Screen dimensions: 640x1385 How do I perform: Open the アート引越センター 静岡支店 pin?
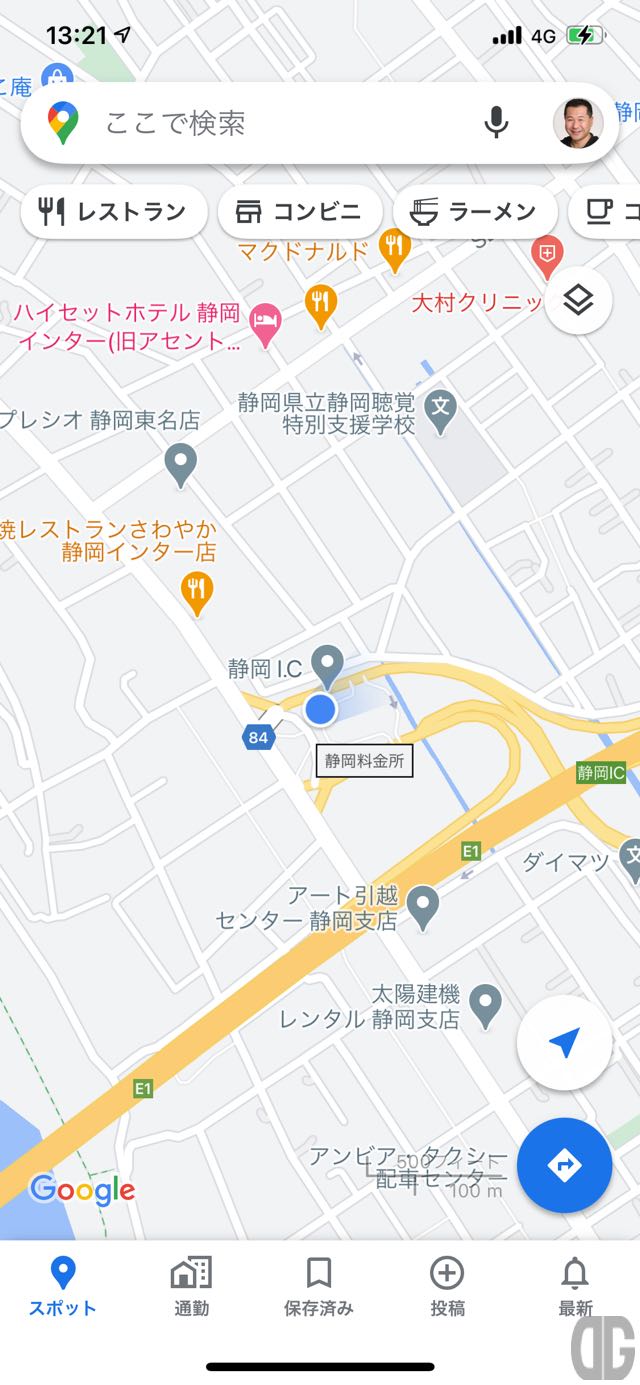(425, 903)
